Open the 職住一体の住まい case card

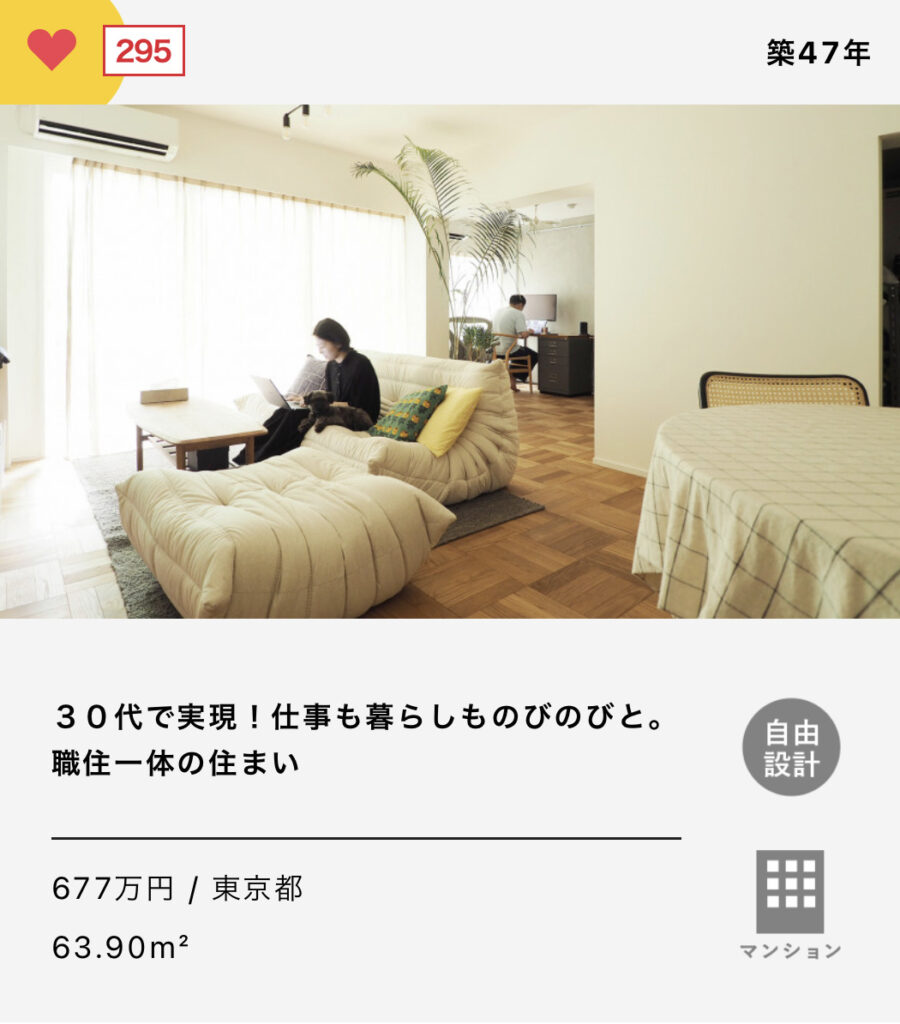[x=360, y=741]
